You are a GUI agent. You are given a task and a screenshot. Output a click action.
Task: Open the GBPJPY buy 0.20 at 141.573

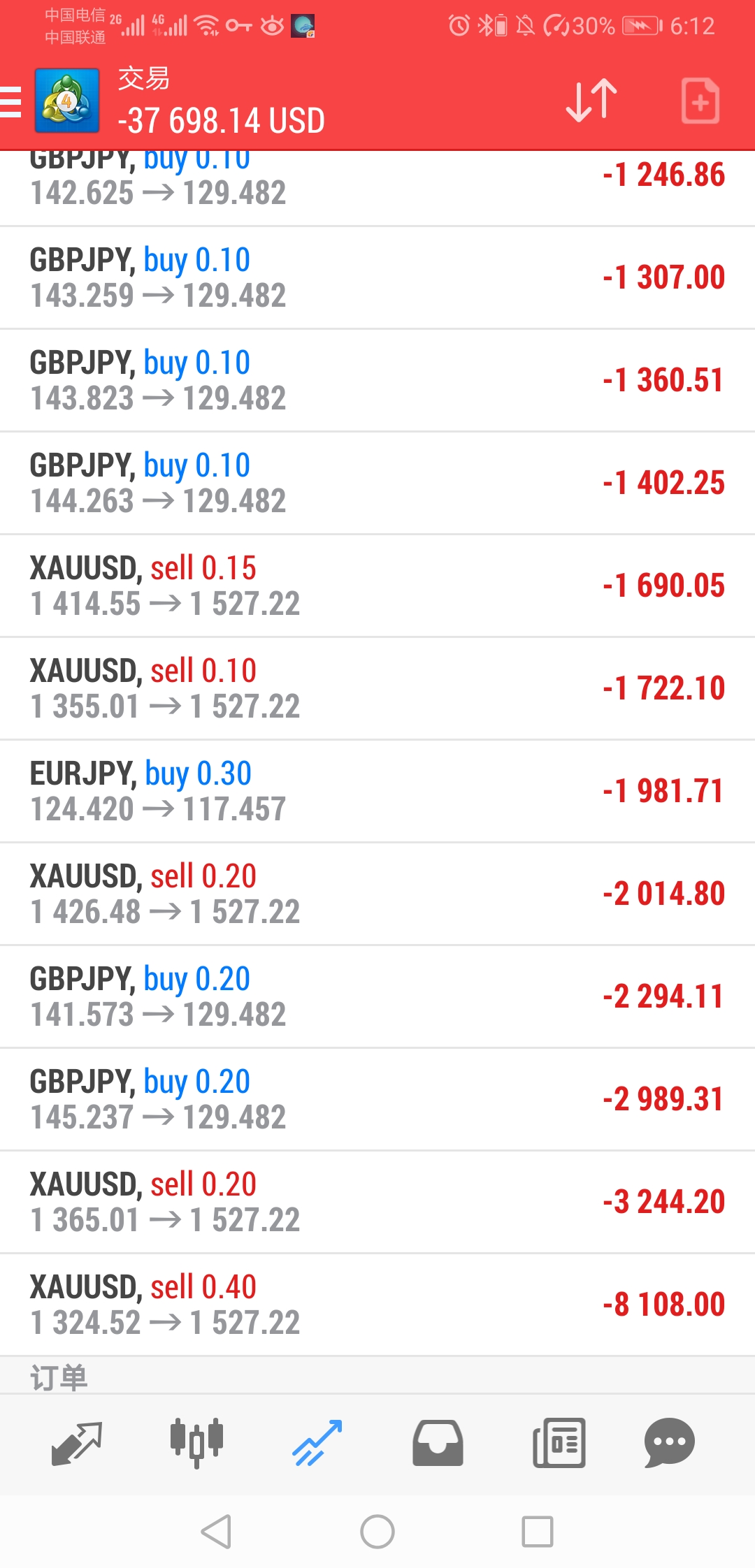point(377,996)
